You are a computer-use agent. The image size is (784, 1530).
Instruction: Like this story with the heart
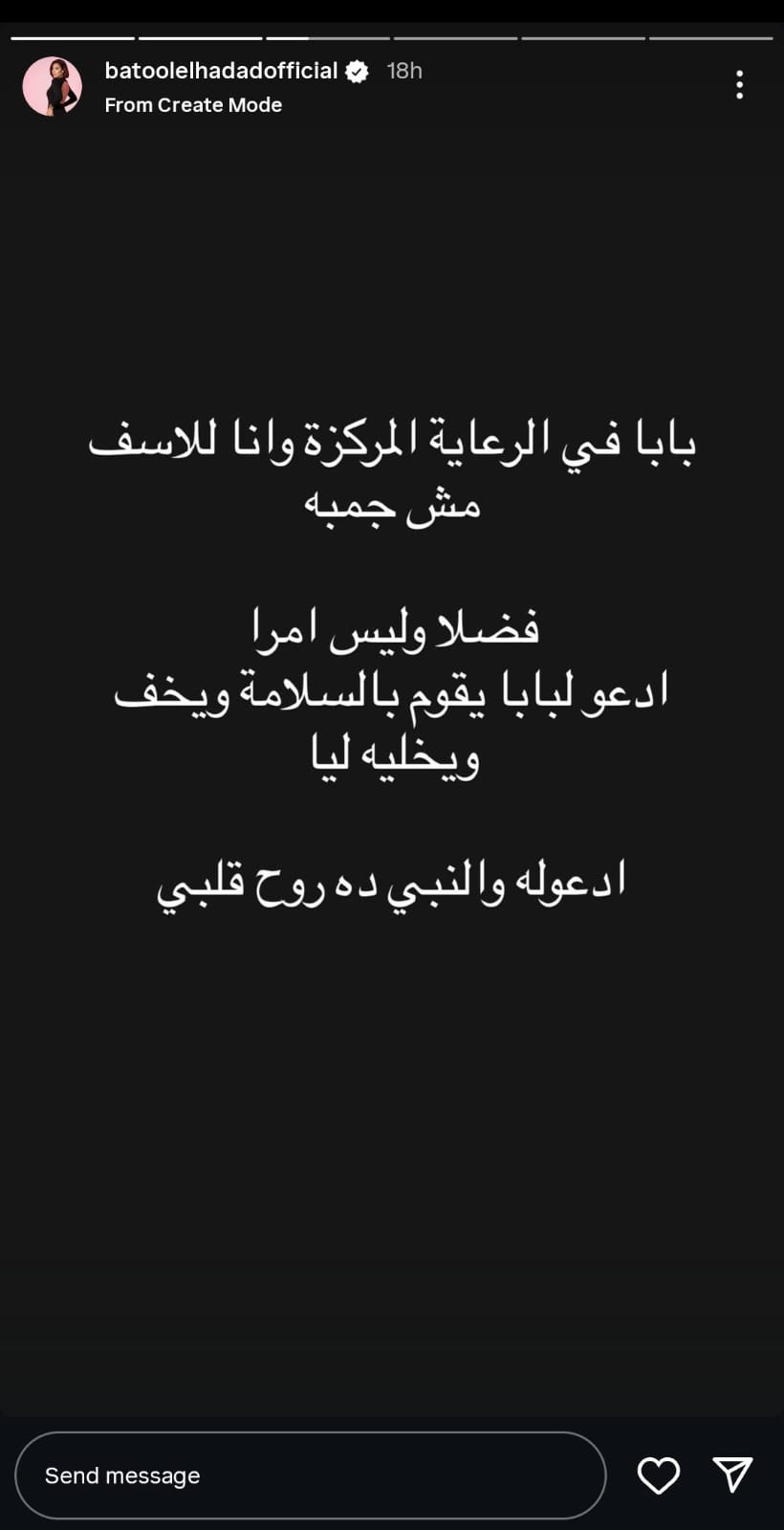point(659,1475)
